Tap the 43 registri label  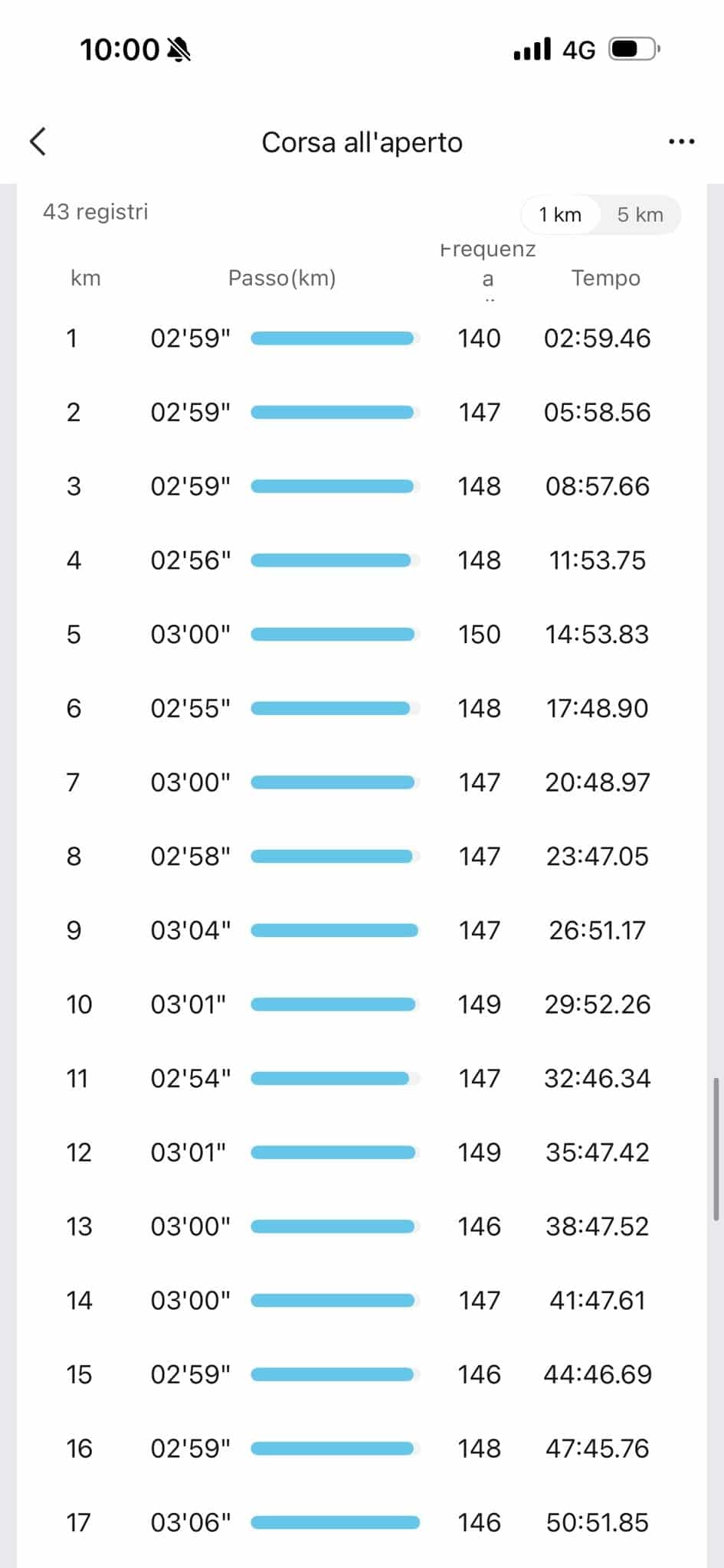tap(95, 212)
